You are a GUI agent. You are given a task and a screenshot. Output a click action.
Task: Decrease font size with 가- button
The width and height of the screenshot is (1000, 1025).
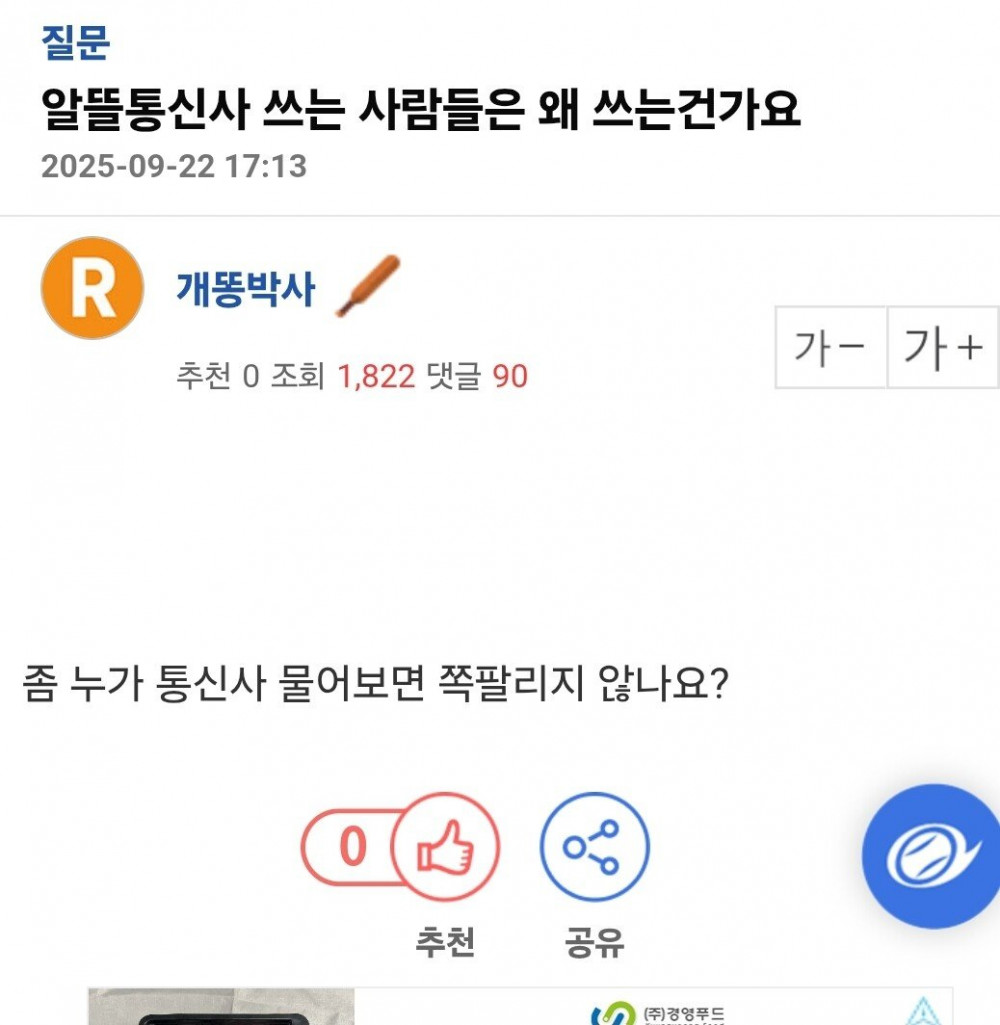point(831,347)
